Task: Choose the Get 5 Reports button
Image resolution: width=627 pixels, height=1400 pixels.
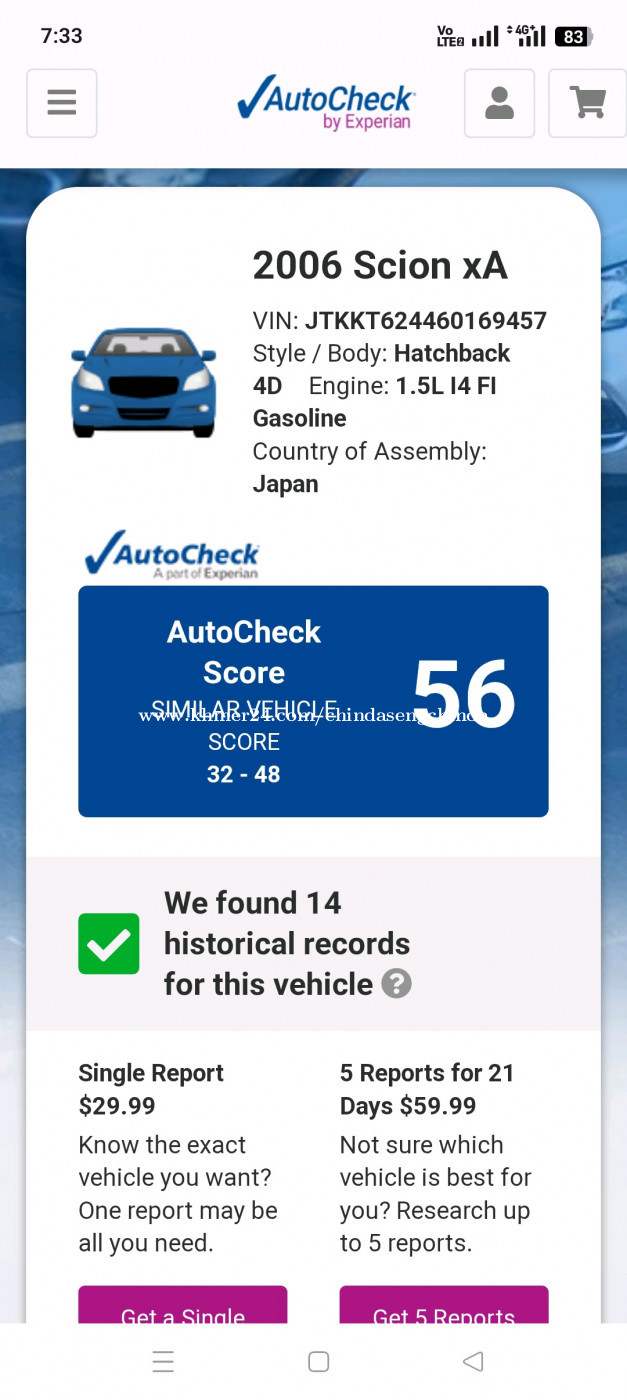Action: point(444,1305)
